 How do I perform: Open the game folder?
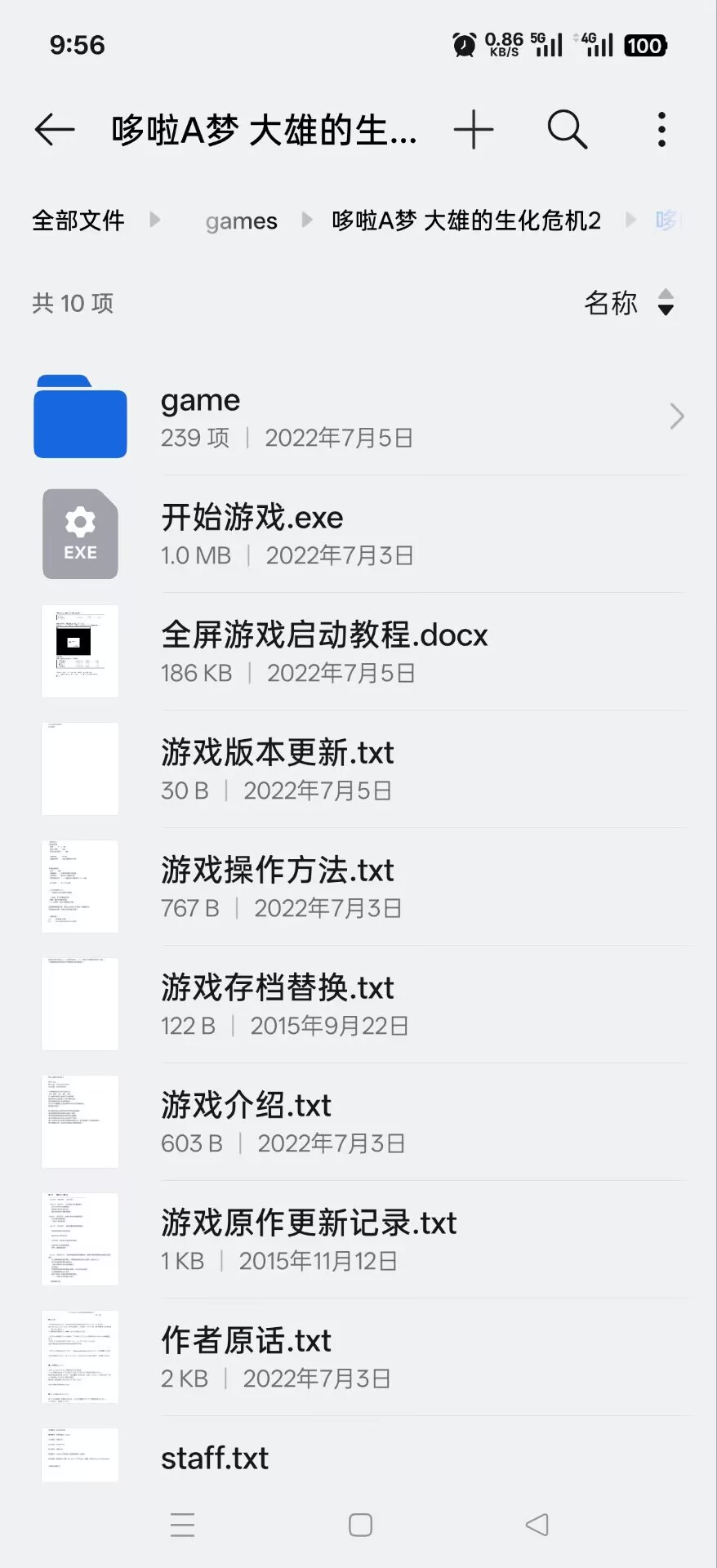(359, 416)
